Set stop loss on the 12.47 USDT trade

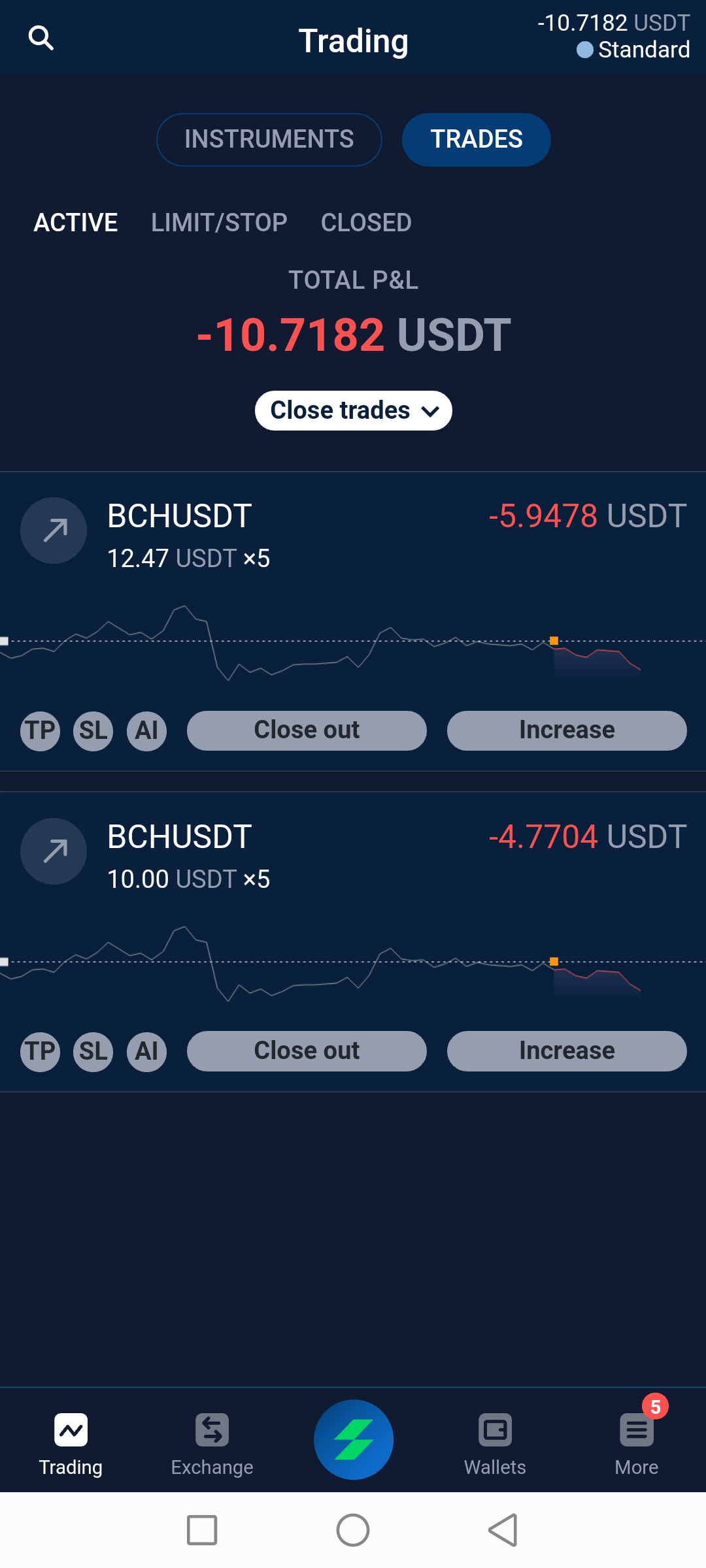(x=93, y=730)
